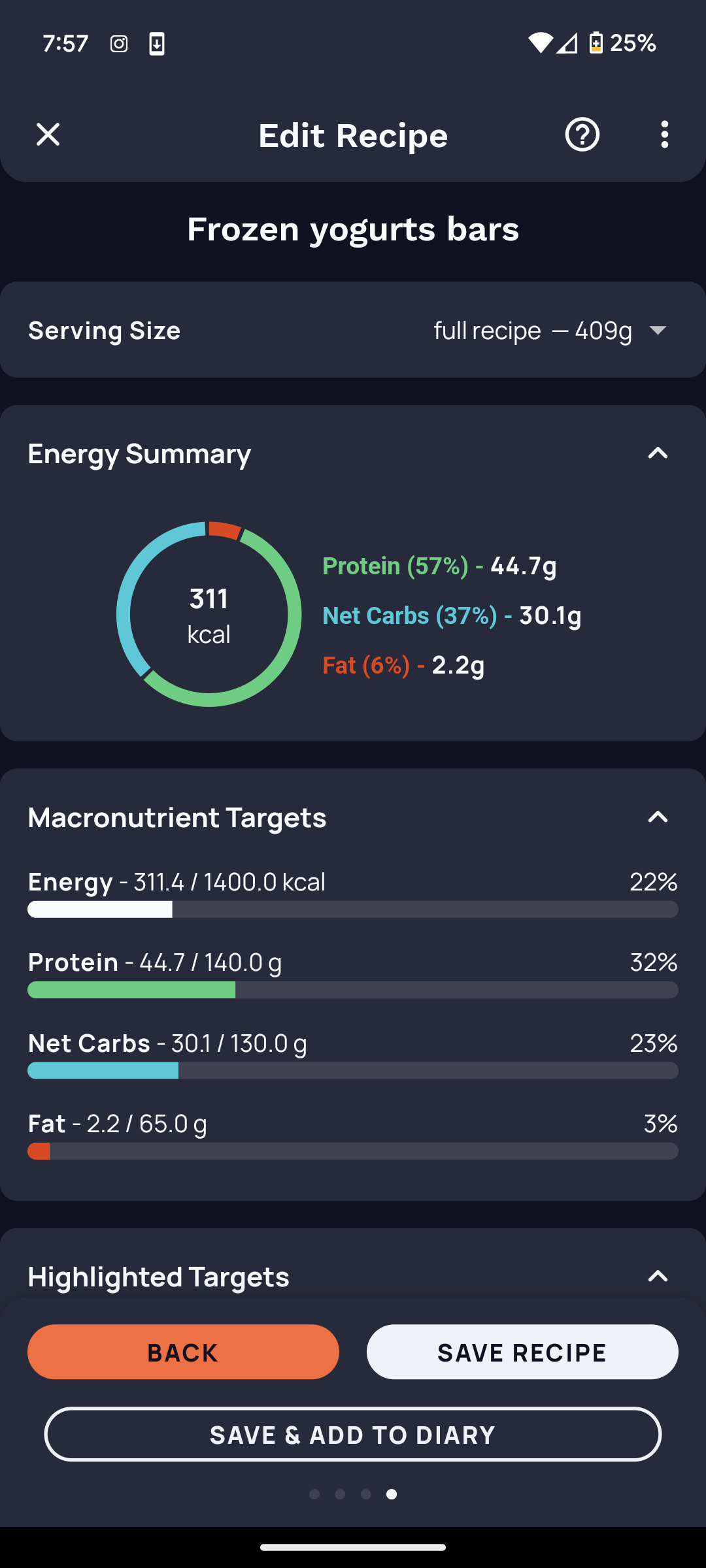Image resolution: width=706 pixels, height=1568 pixels.
Task: Select Save & Add to Diary
Action: (353, 1434)
